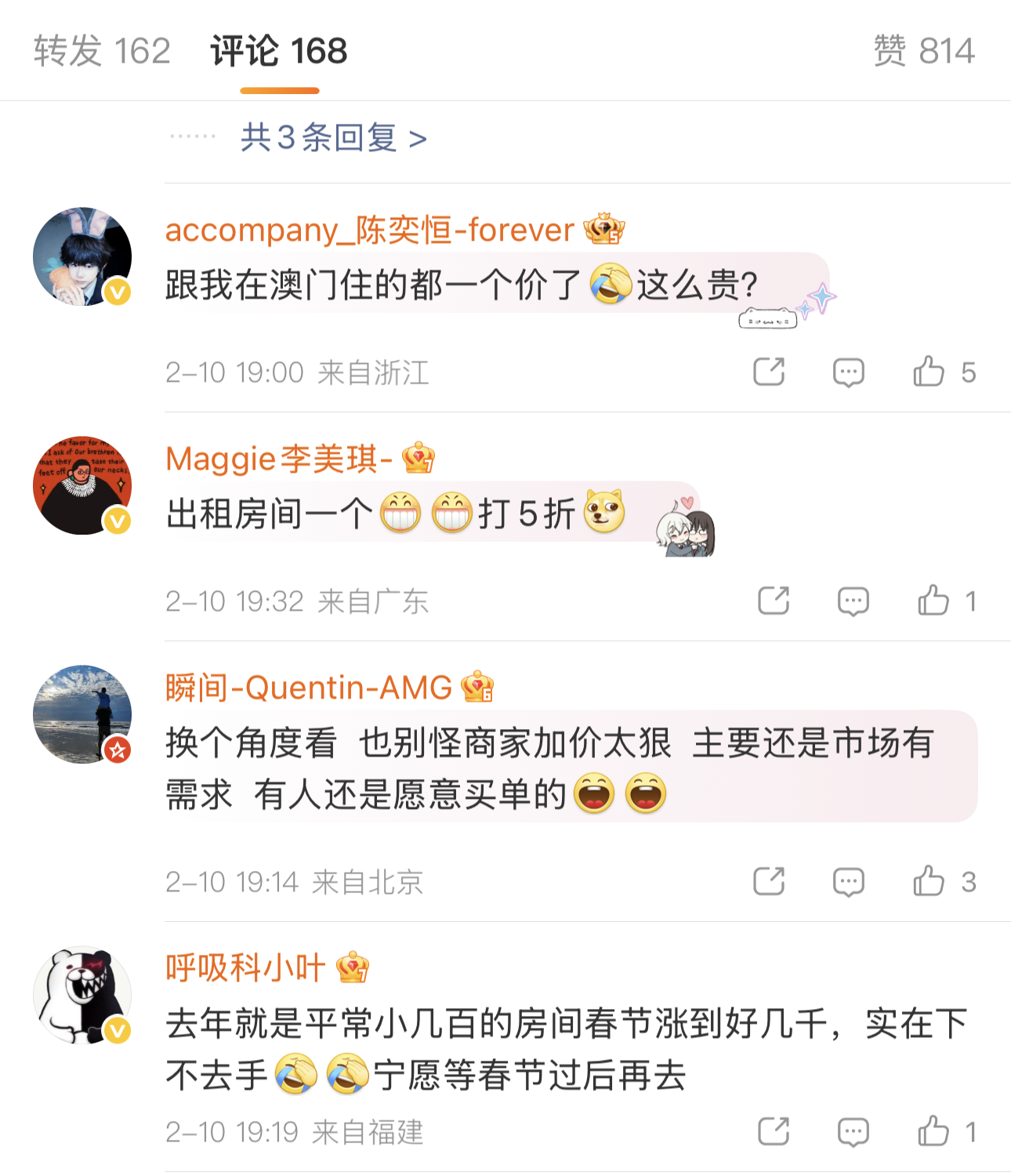
Task: Reply to accompany_陈奕恒-forever's comment
Action: 848,372
